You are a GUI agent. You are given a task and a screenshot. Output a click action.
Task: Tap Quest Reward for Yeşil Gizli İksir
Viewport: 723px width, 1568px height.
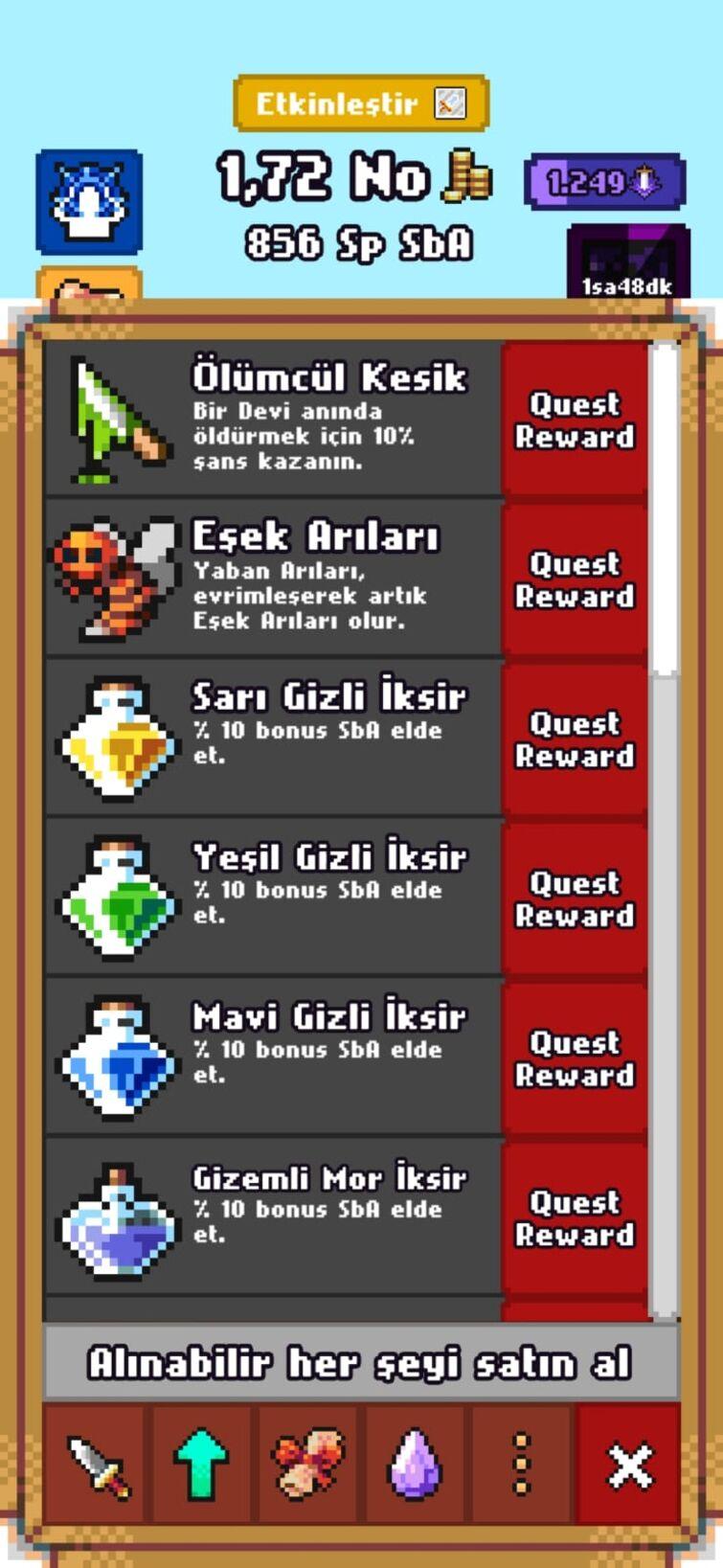(x=575, y=898)
